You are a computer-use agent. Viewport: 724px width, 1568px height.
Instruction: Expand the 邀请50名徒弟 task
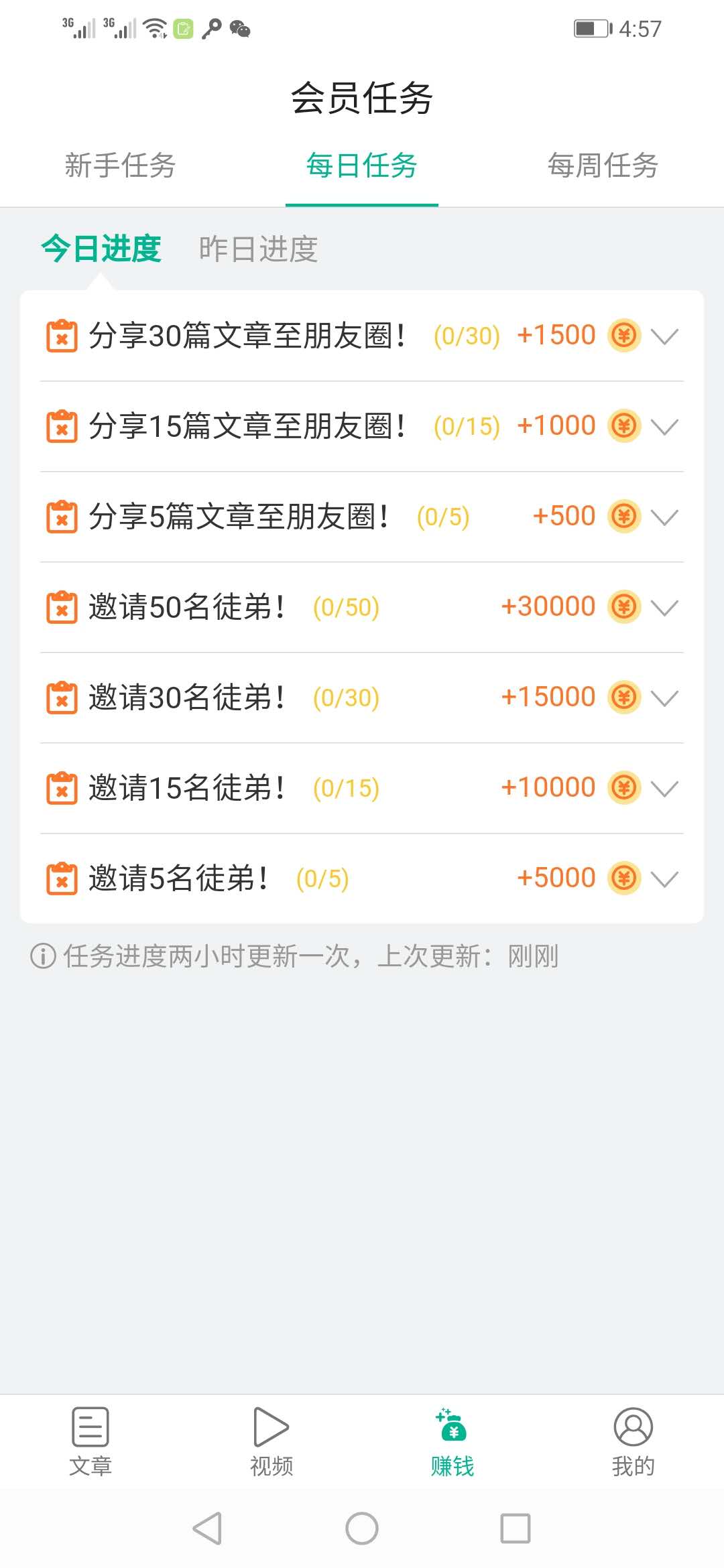coord(664,607)
